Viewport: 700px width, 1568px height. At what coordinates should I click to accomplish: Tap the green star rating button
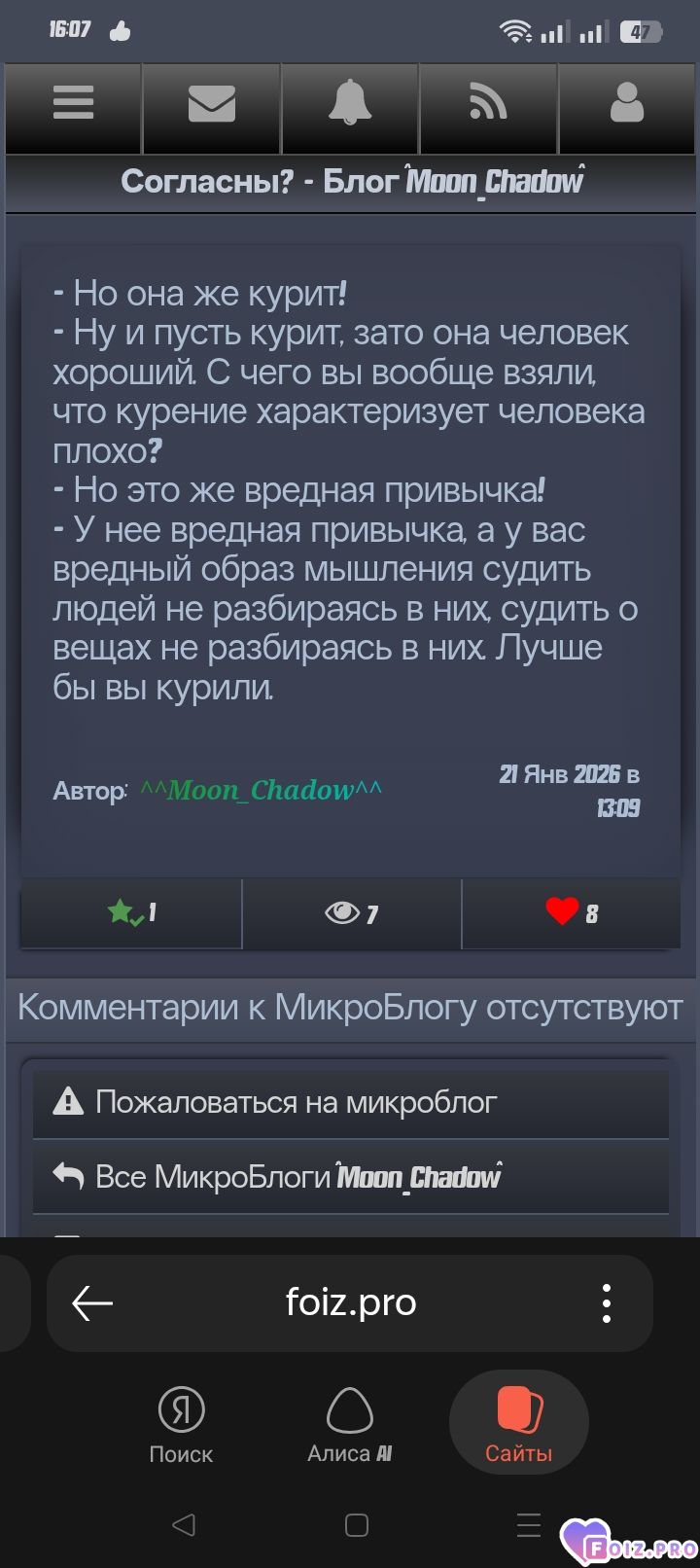[131, 912]
